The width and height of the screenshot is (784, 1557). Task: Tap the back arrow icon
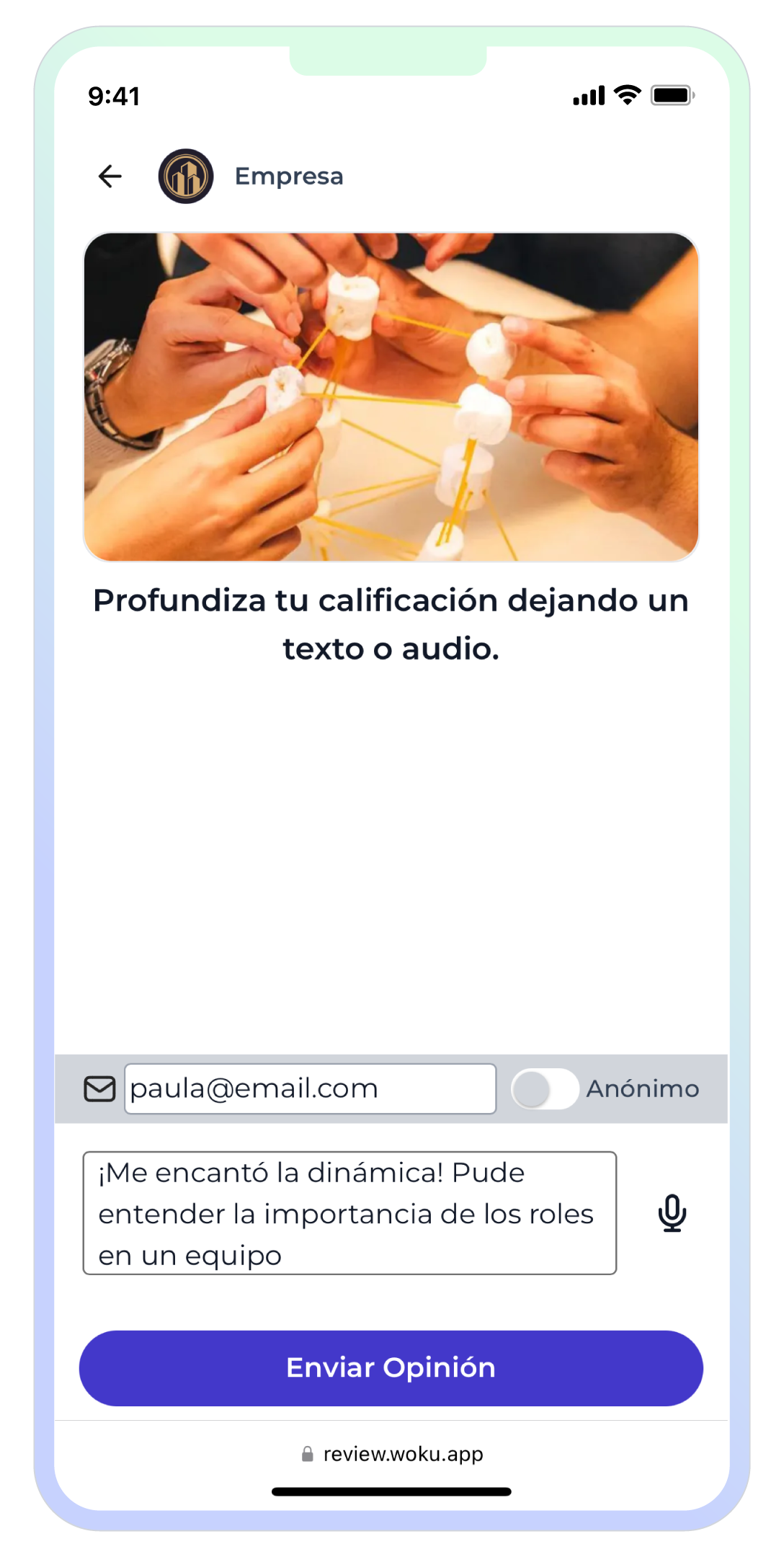[x=108, y=175]
